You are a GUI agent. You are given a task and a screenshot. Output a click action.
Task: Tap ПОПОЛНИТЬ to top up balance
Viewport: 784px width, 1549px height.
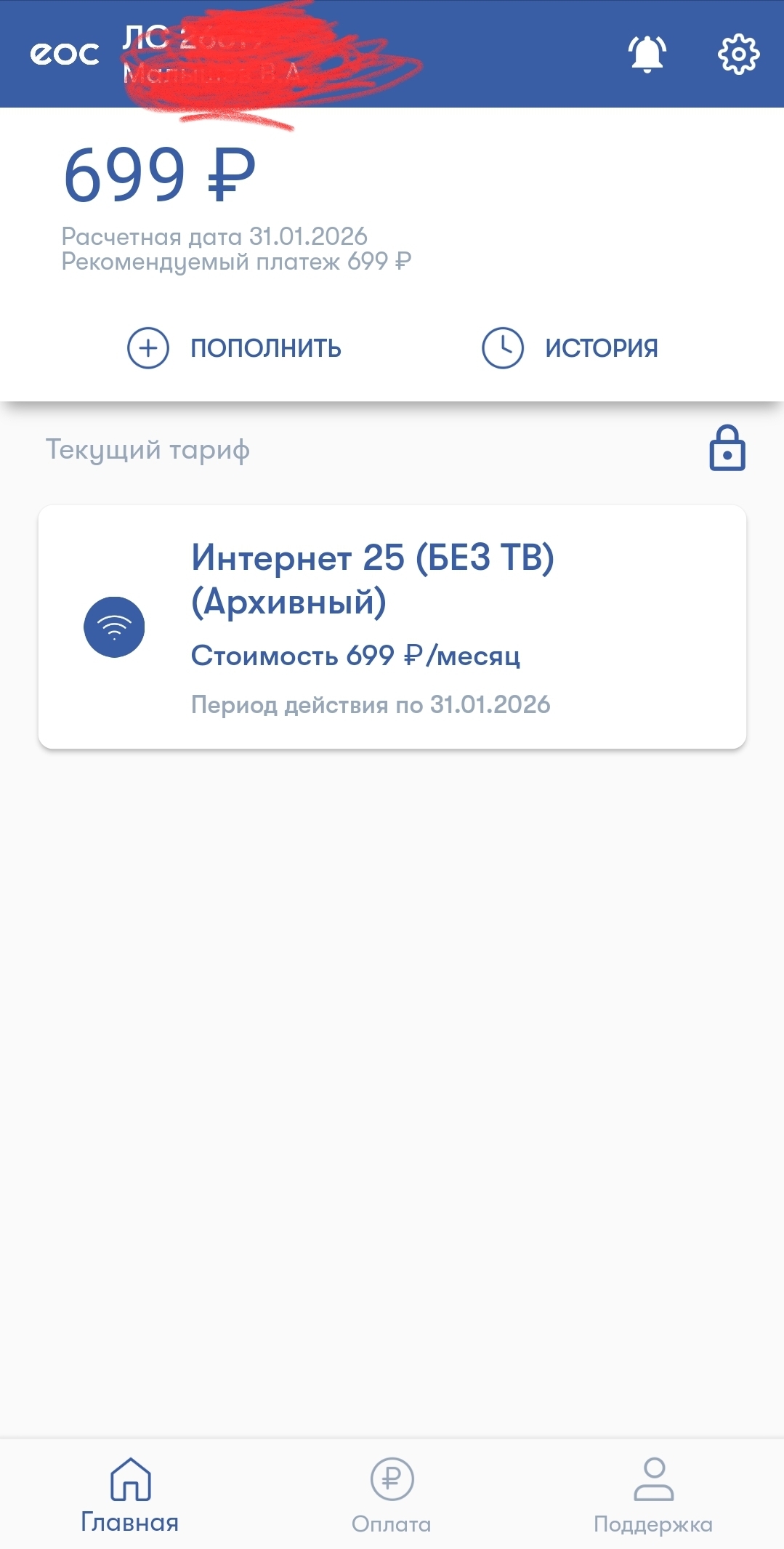pos(235,348)
